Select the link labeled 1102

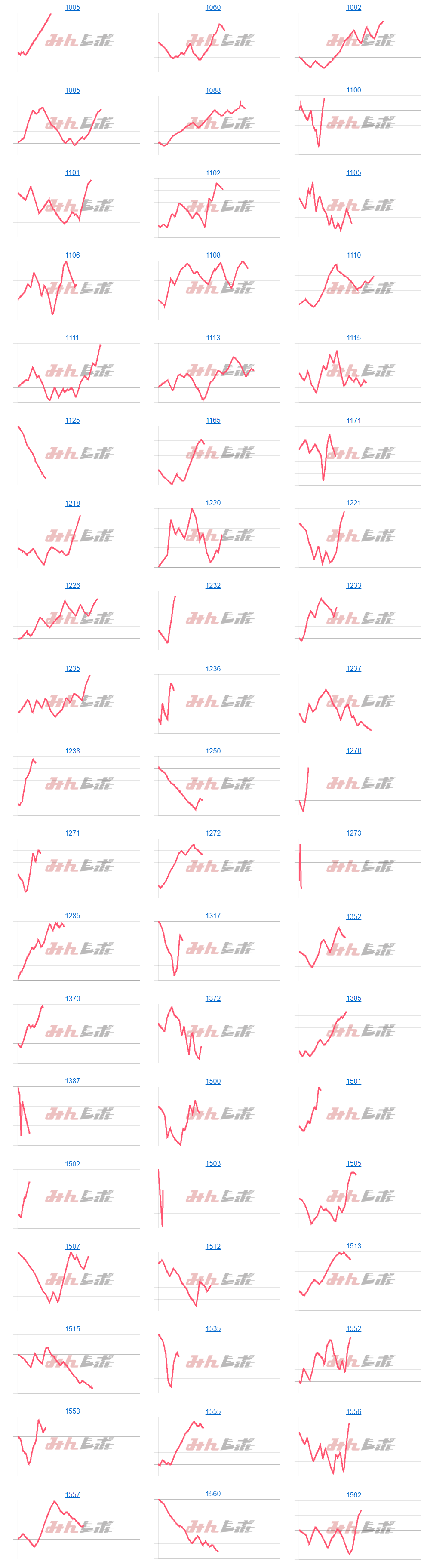pyautogui.click(x=213, y=173)
